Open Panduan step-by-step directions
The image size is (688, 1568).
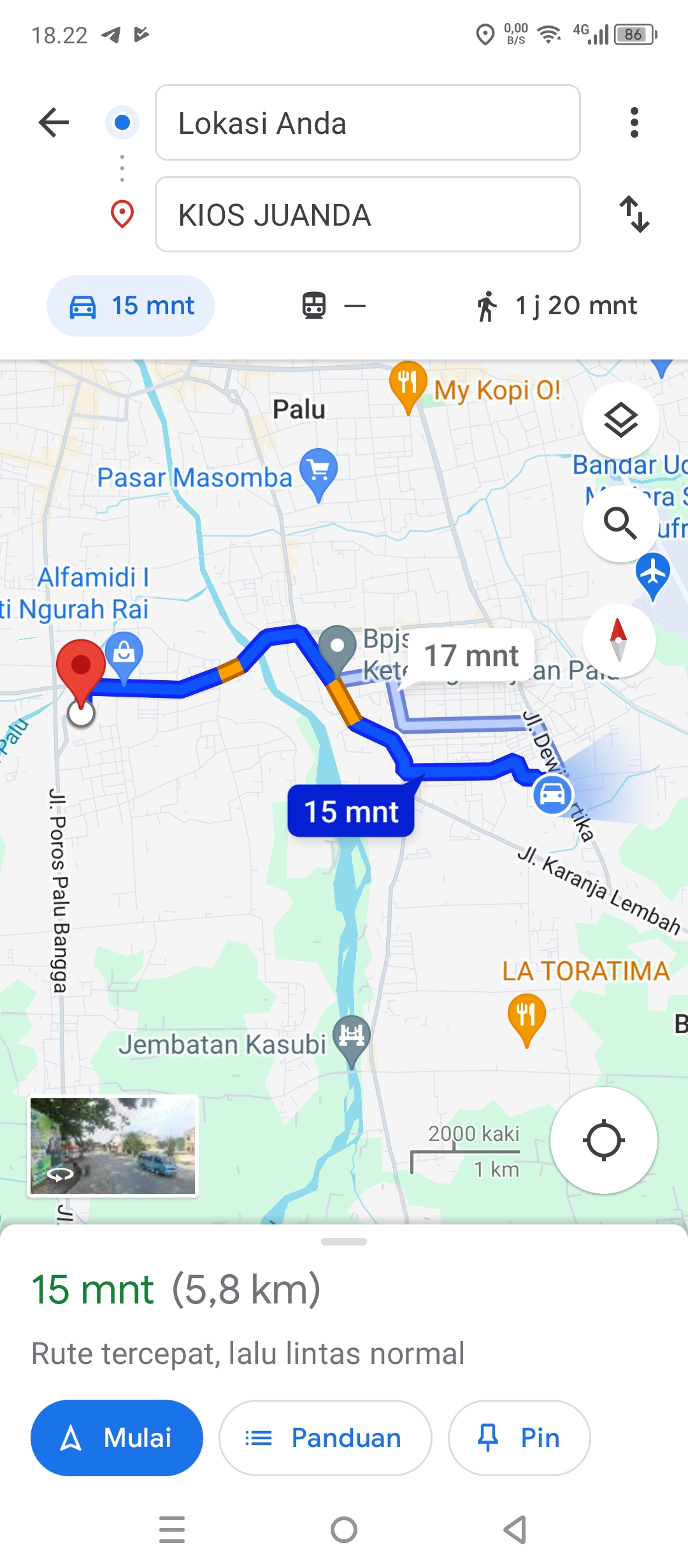pos(326,1438)
